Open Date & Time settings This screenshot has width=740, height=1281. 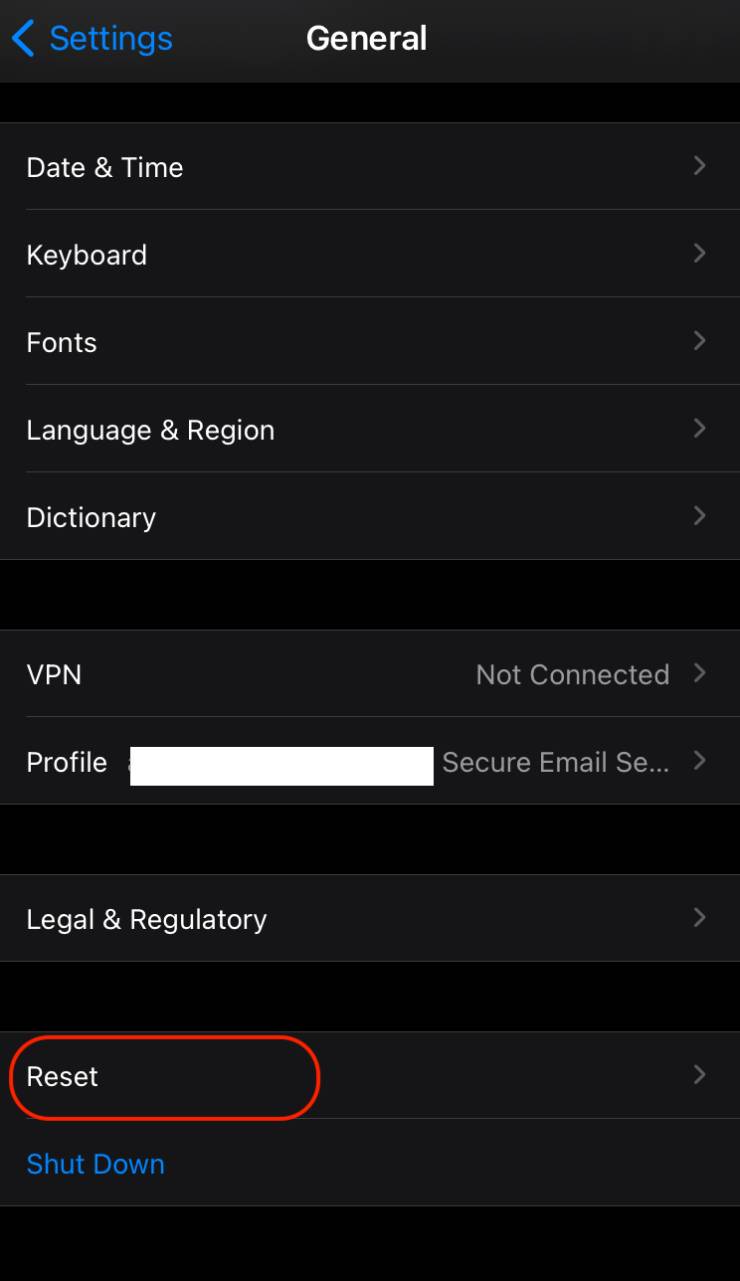pos(105,167)
